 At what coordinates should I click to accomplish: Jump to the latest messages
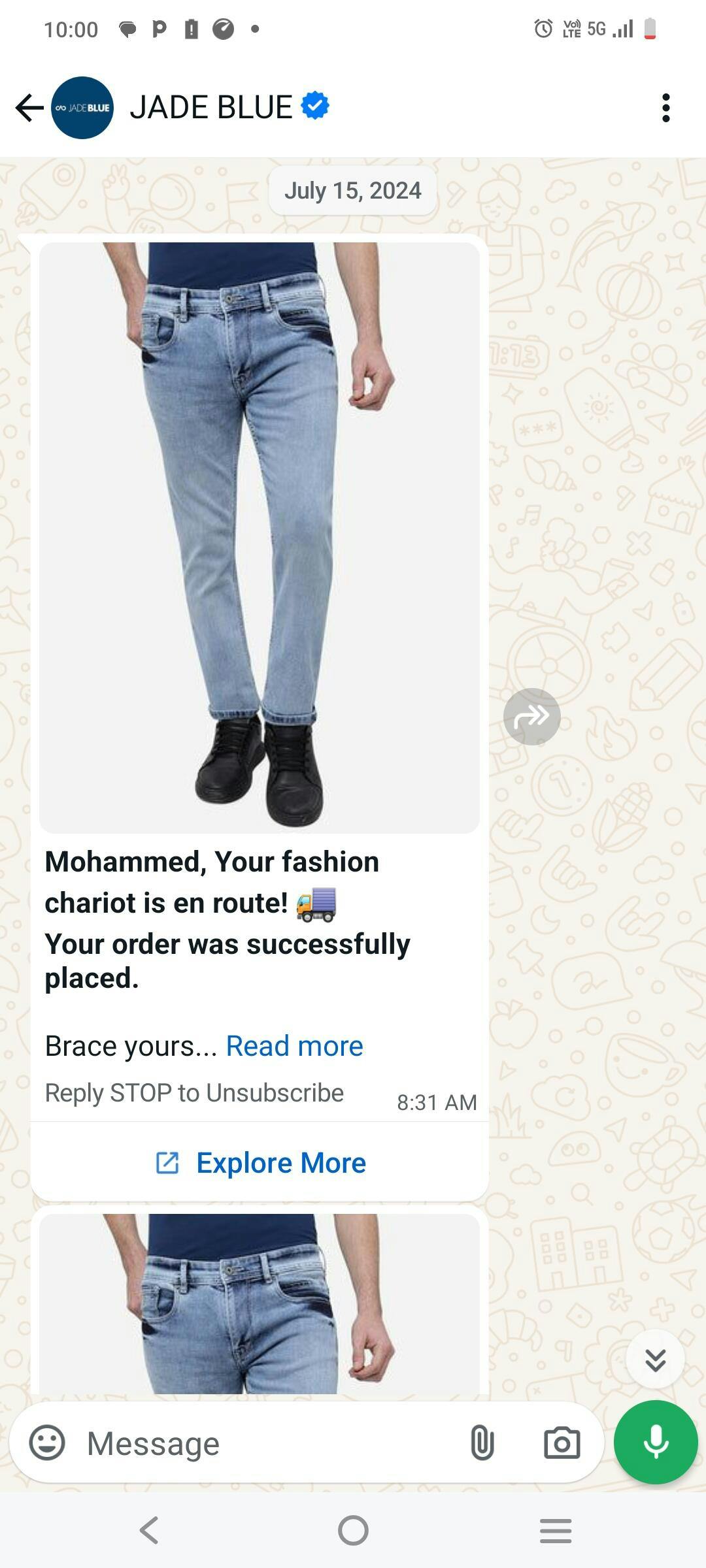[655, 1359]
